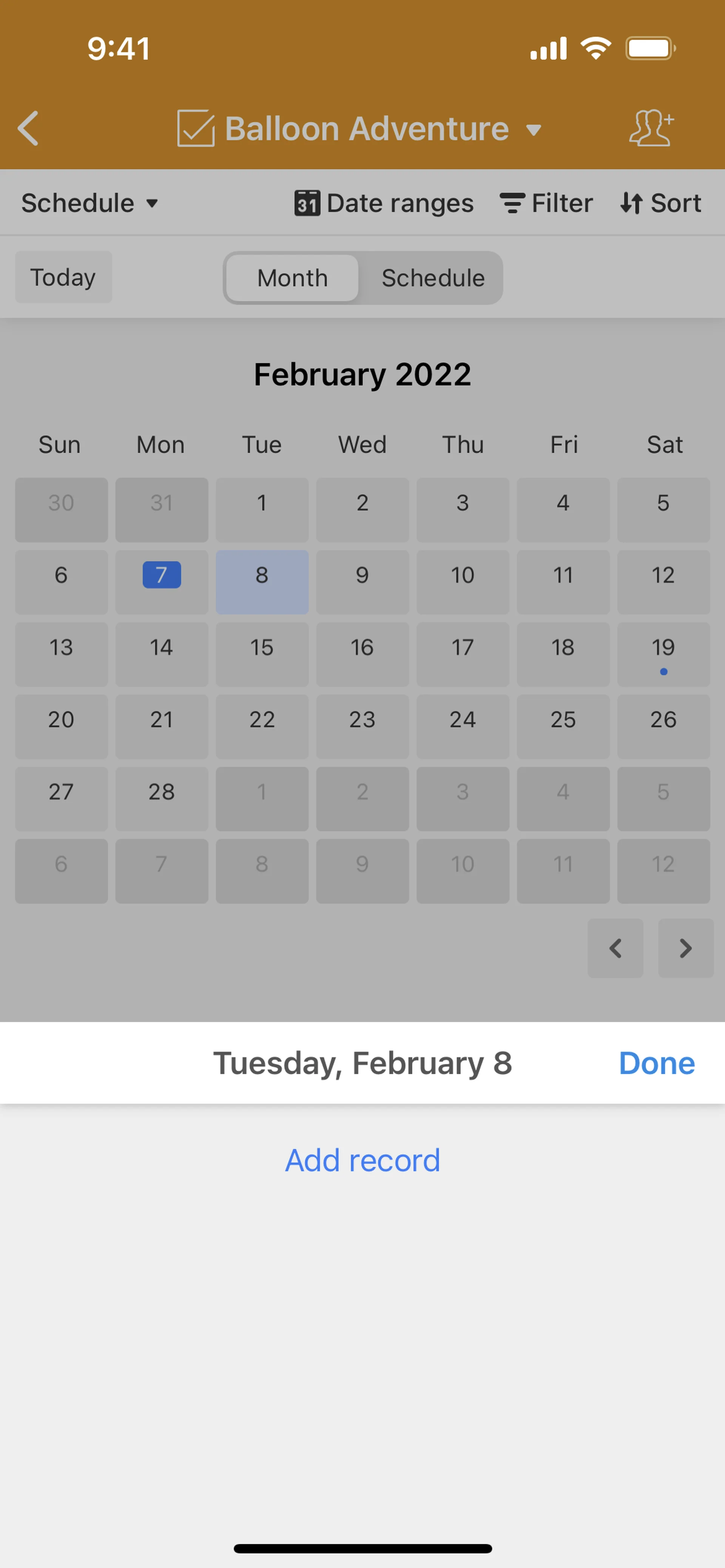
Task: Open the Filter options
Action: pos(546,203)
